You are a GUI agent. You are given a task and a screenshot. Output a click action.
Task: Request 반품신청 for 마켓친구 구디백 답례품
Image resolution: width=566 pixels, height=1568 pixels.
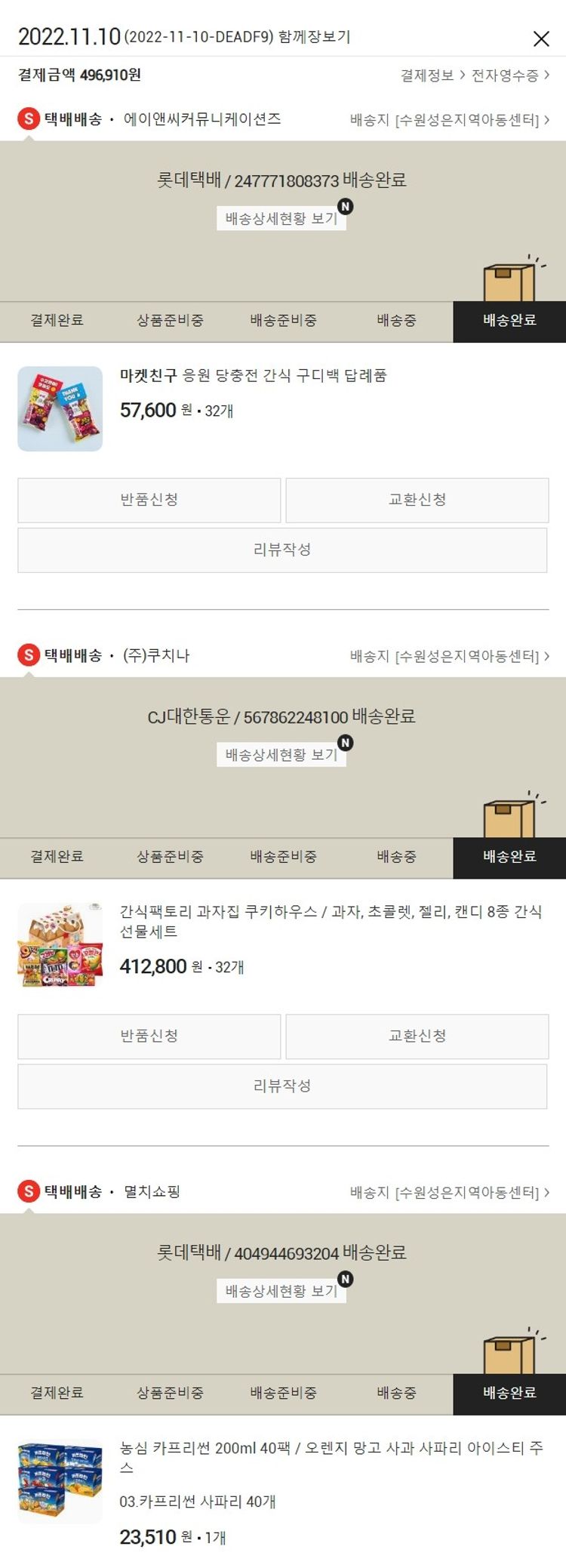(149, 500)
